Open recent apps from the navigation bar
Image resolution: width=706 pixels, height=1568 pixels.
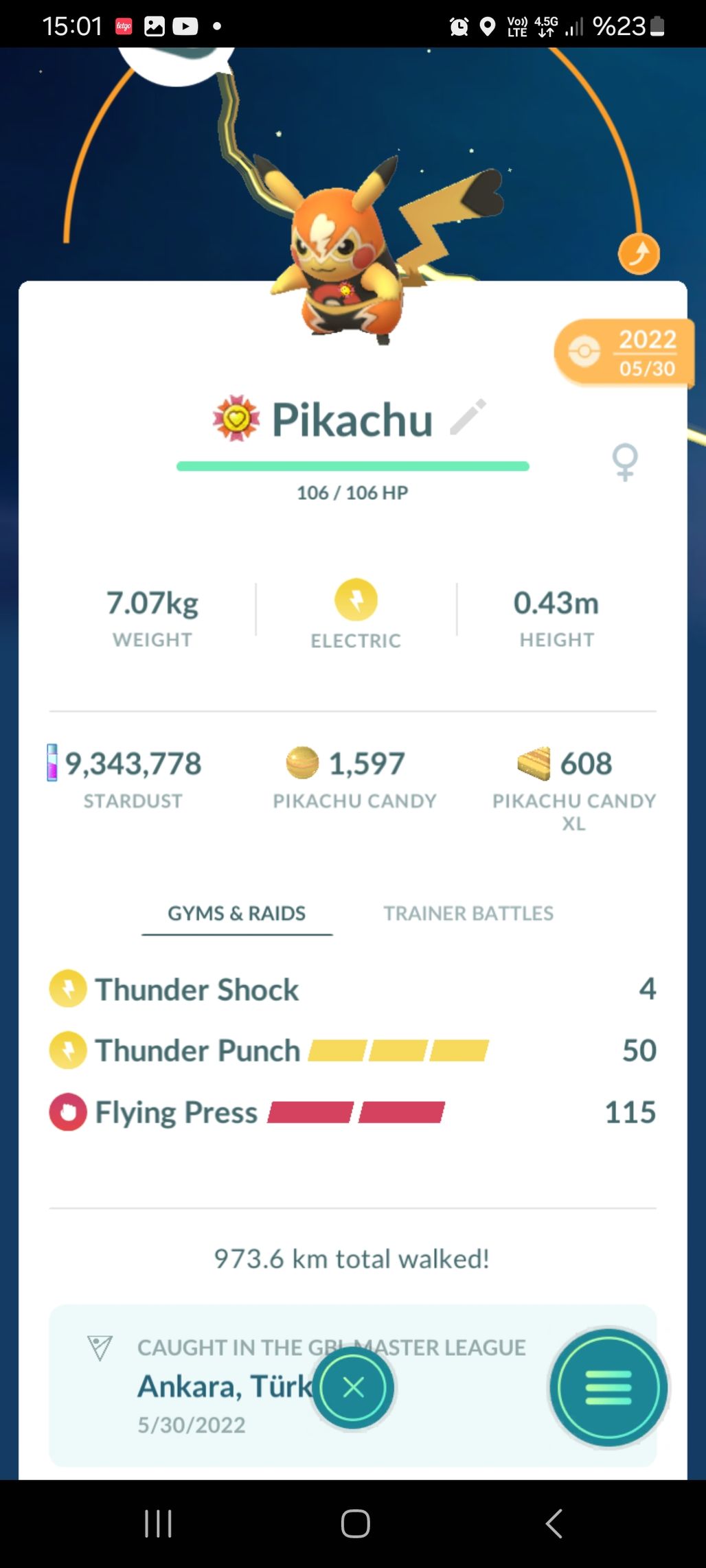158,1523
